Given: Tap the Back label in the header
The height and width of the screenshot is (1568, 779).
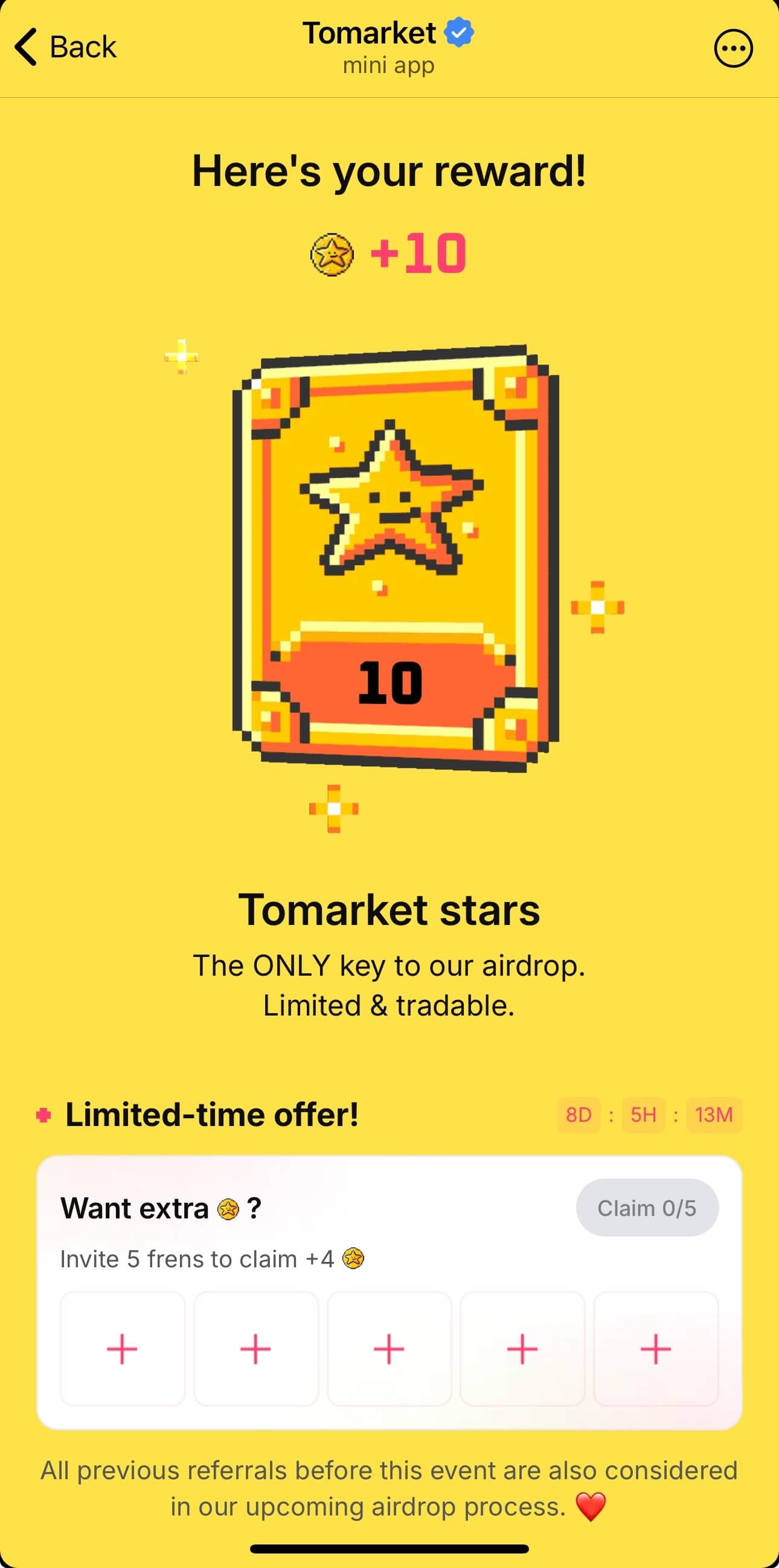Looking at the screenshot, I should coord(82,46).
